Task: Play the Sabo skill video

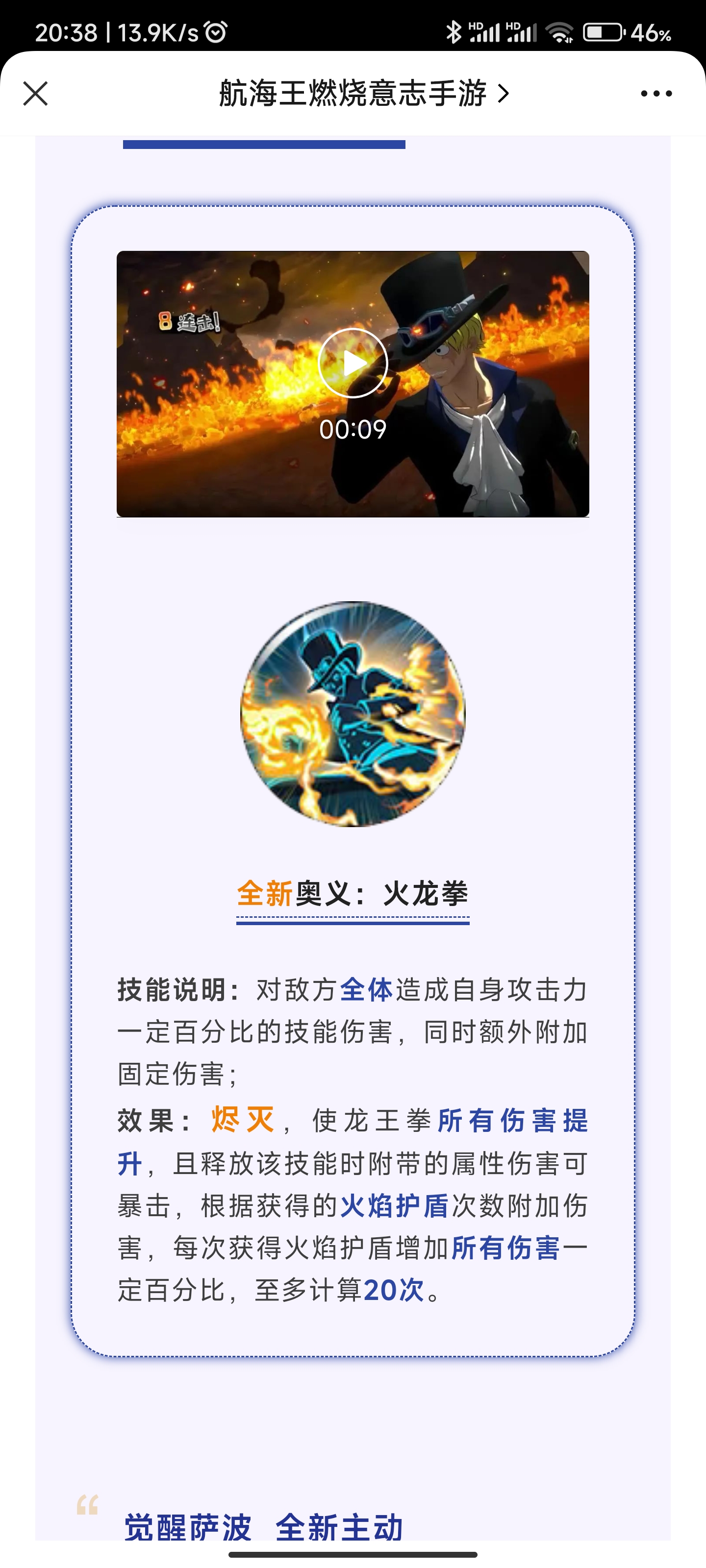Action: (x=353, y=364)
